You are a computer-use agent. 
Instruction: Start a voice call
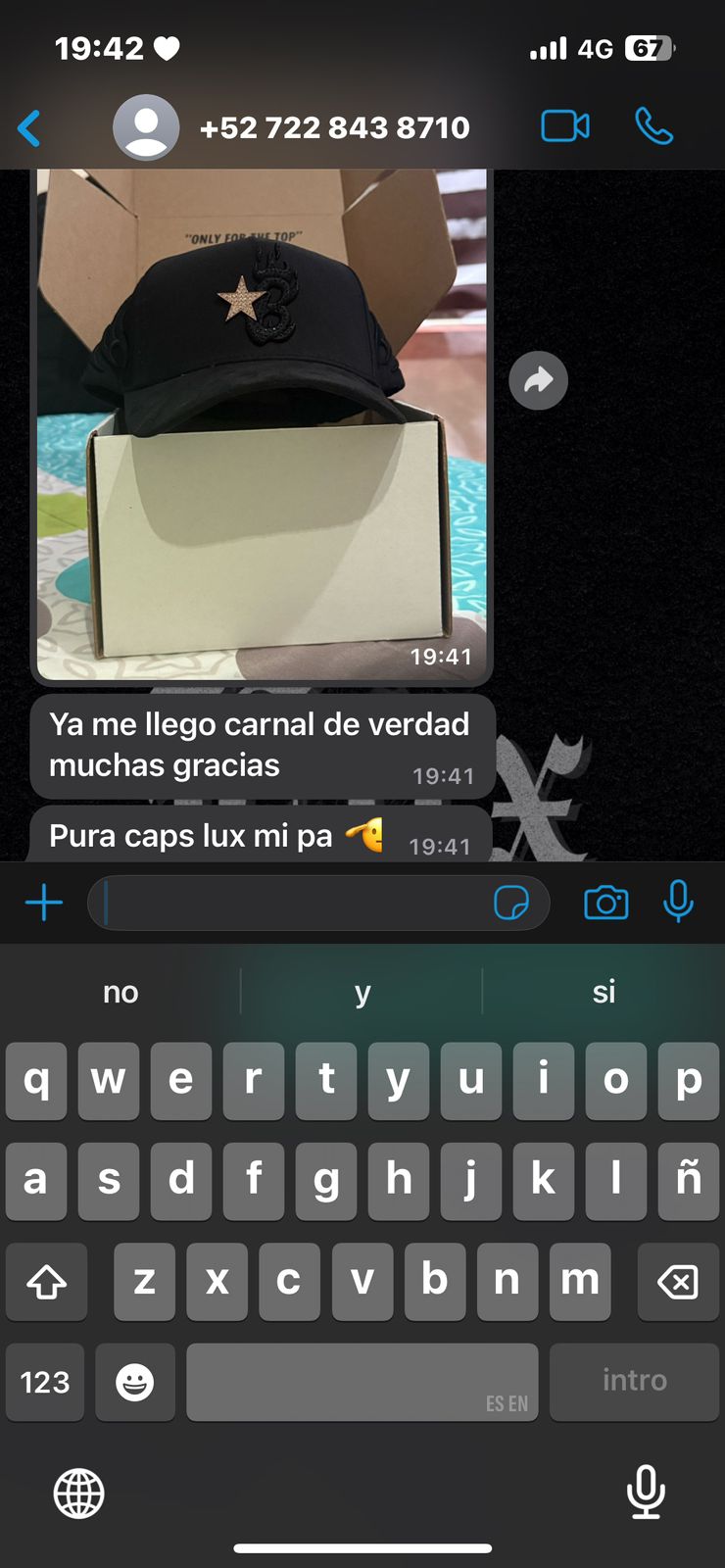653,126
